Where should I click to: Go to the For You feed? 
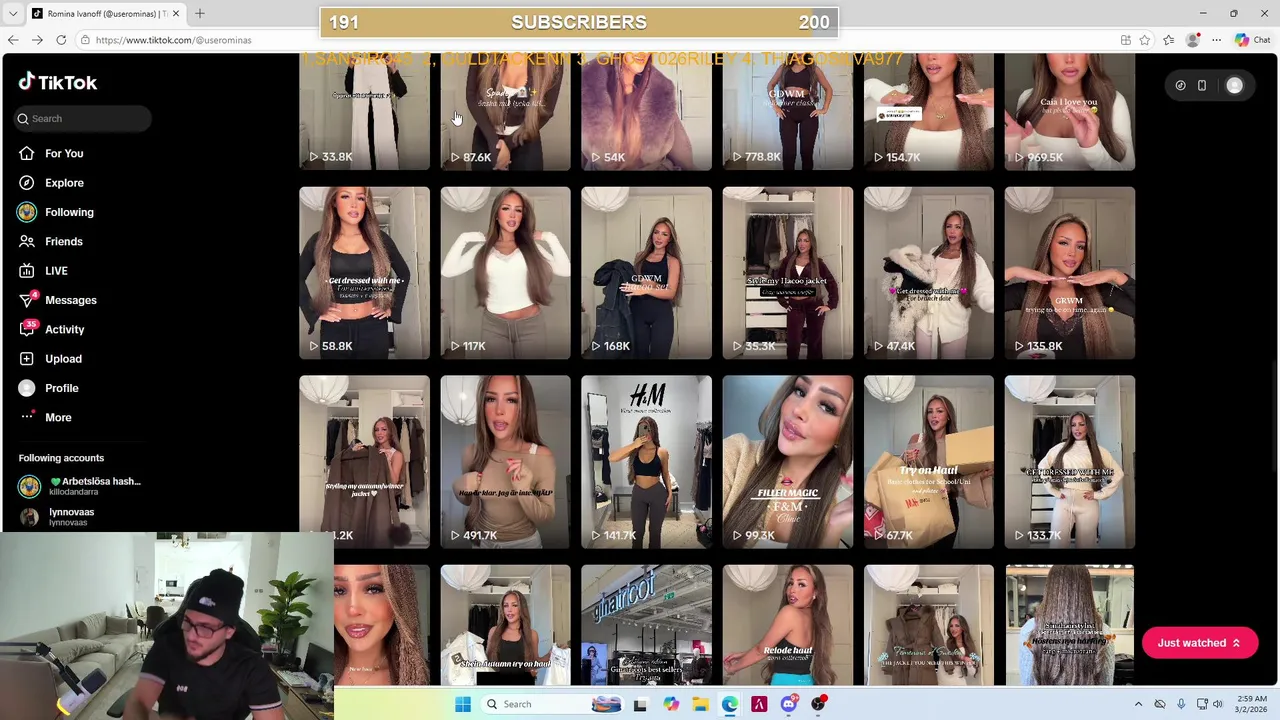[64, 154]
